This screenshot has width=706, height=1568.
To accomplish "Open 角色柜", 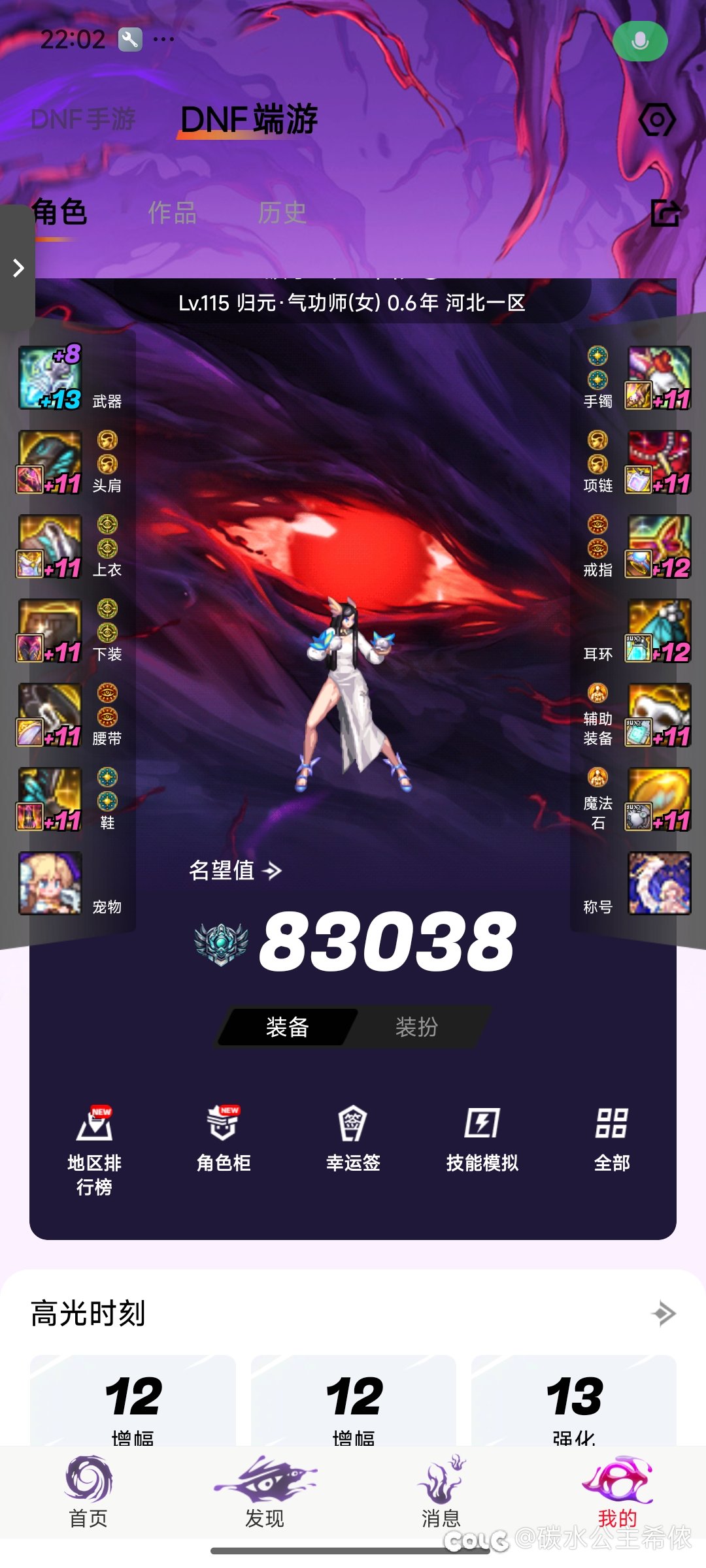I will 224,1138.
